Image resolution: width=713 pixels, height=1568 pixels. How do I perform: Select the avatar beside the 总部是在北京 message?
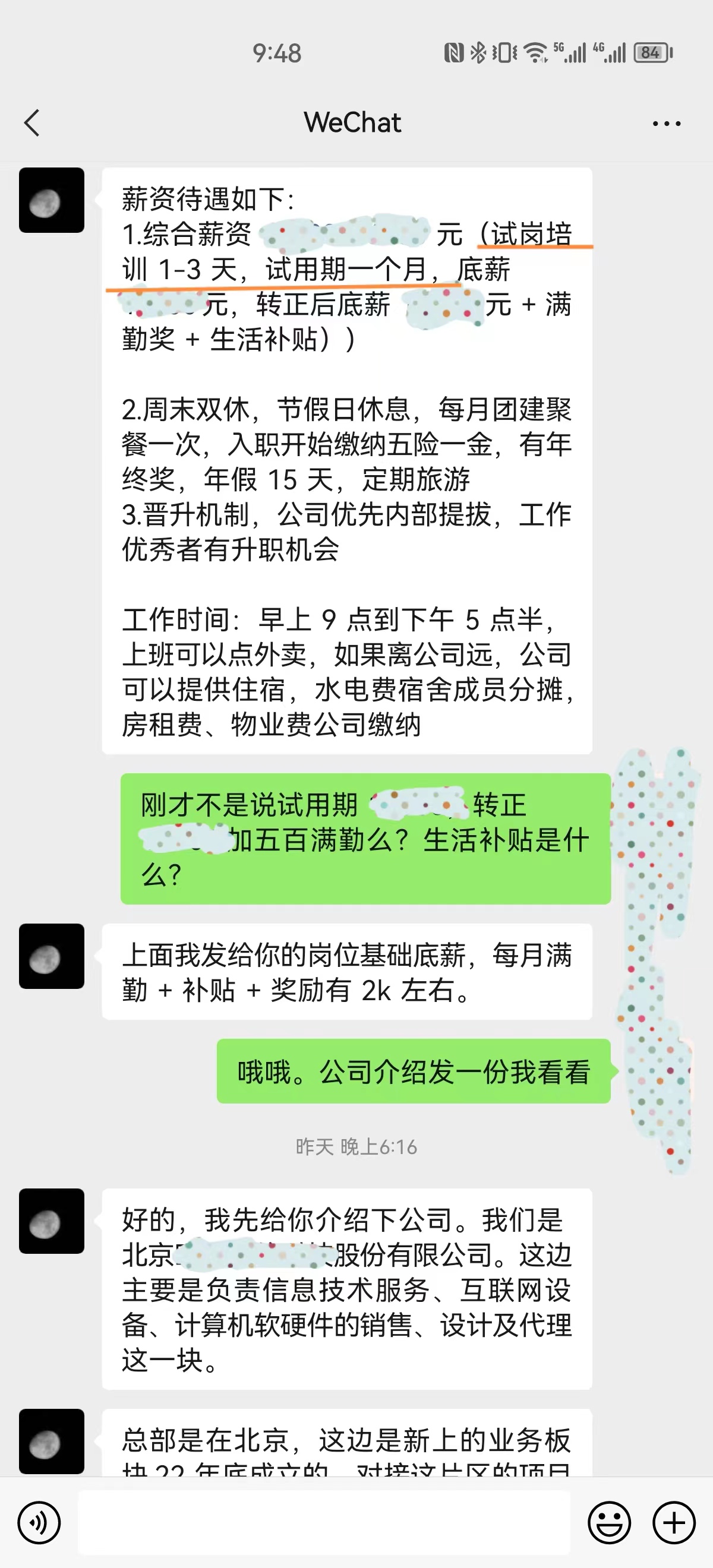pos(52,1439)
